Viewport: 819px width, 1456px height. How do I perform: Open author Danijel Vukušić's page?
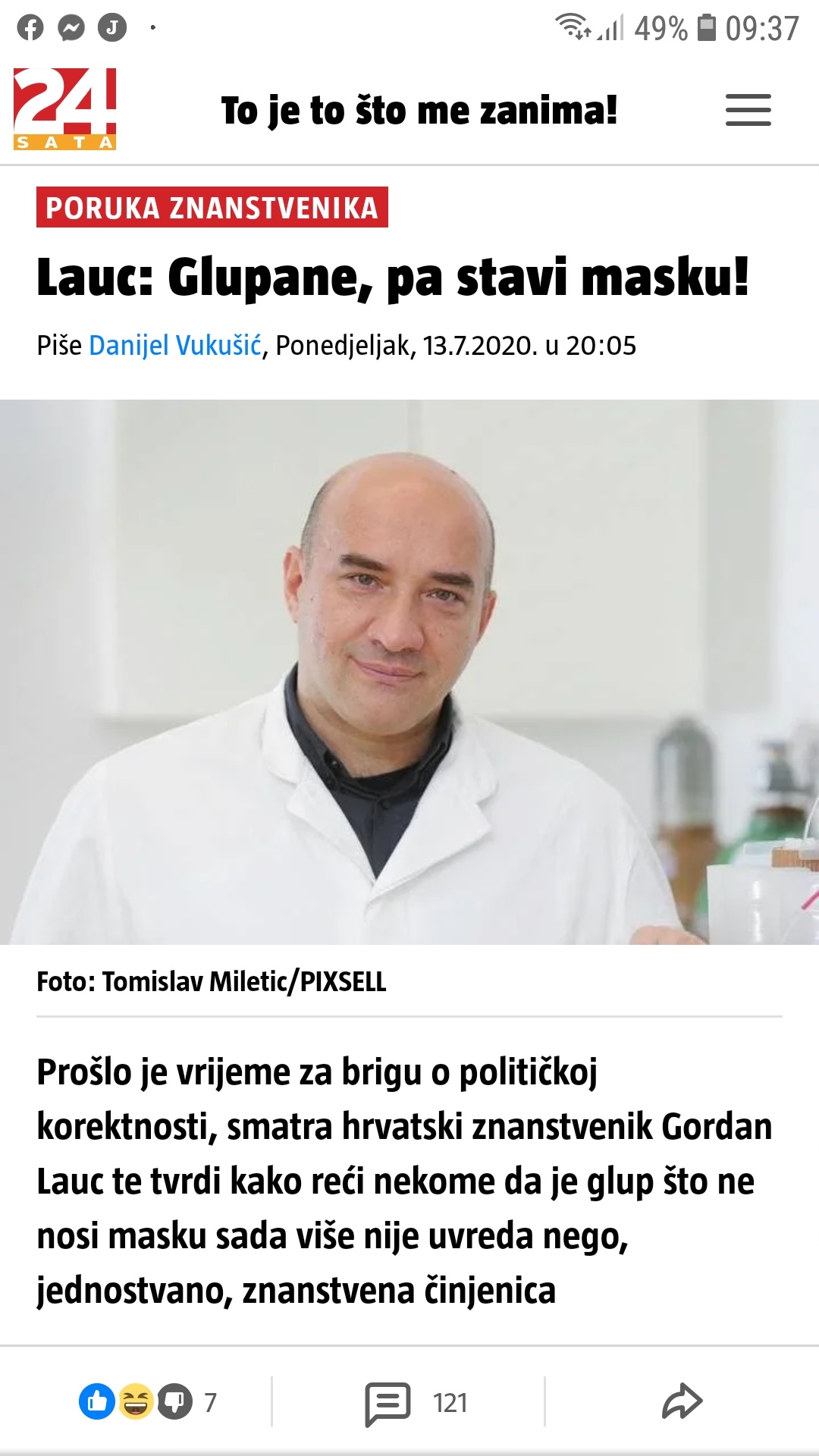coord(175,346)
